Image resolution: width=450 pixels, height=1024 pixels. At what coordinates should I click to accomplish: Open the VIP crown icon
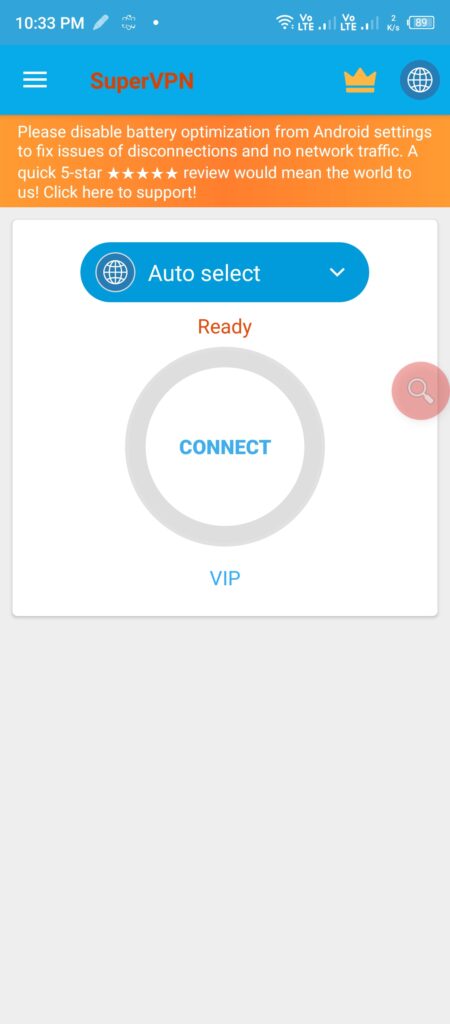click(360, 80)
